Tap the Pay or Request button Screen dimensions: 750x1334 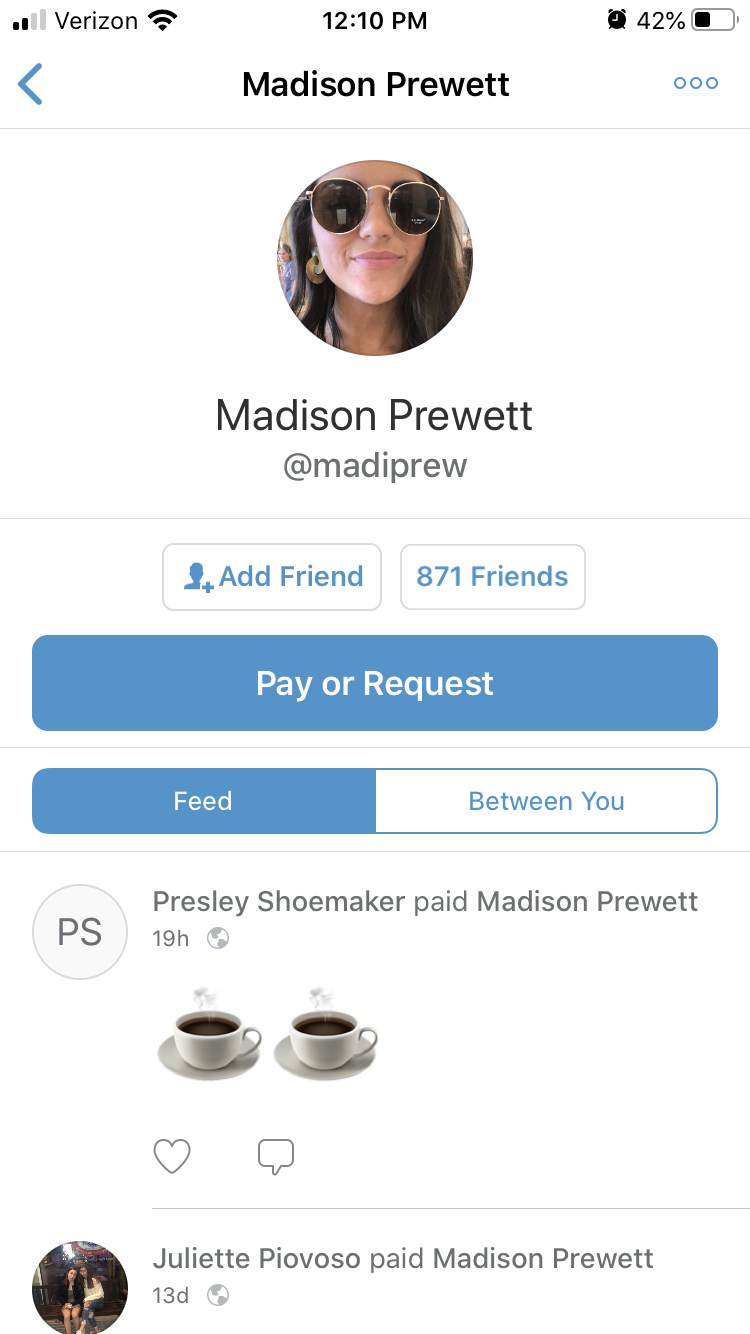[375, 683]
